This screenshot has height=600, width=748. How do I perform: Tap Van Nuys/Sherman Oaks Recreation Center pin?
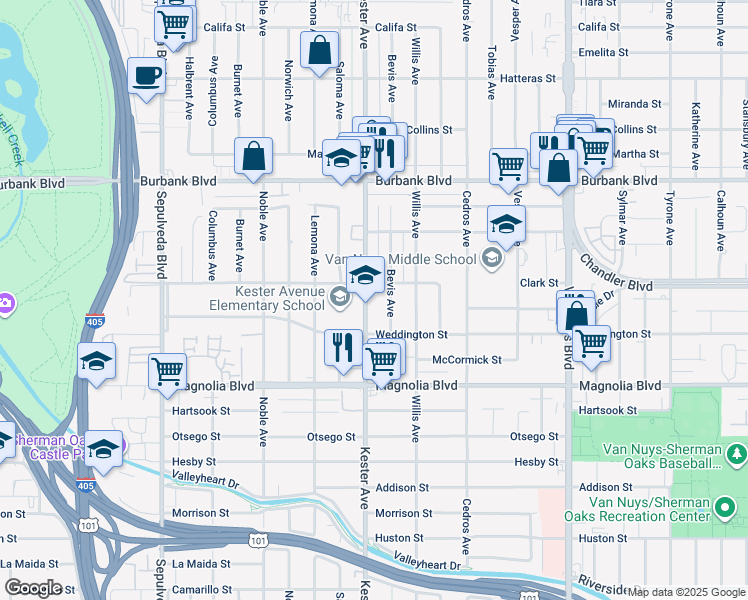point(725,507)
